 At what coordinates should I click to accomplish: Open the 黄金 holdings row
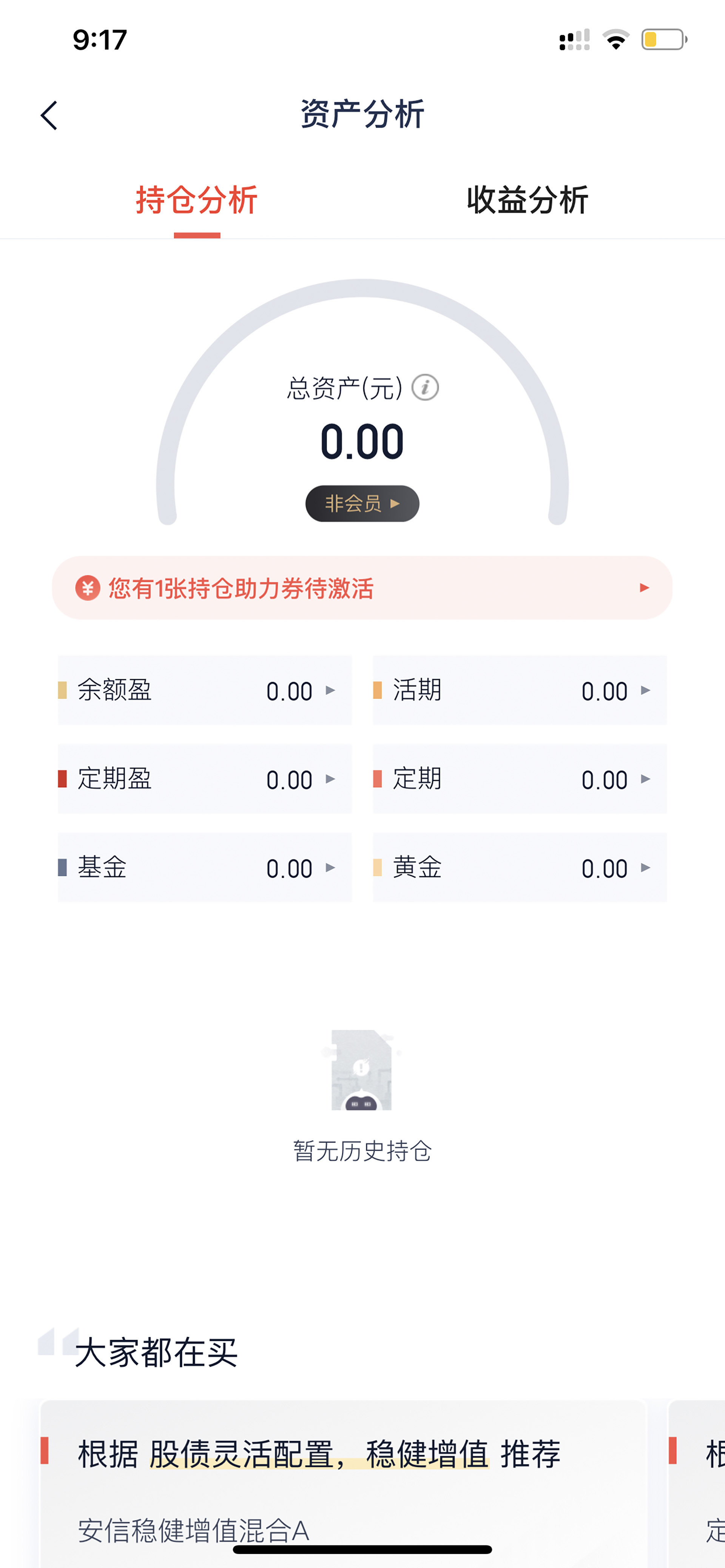(x=520, y=867)
